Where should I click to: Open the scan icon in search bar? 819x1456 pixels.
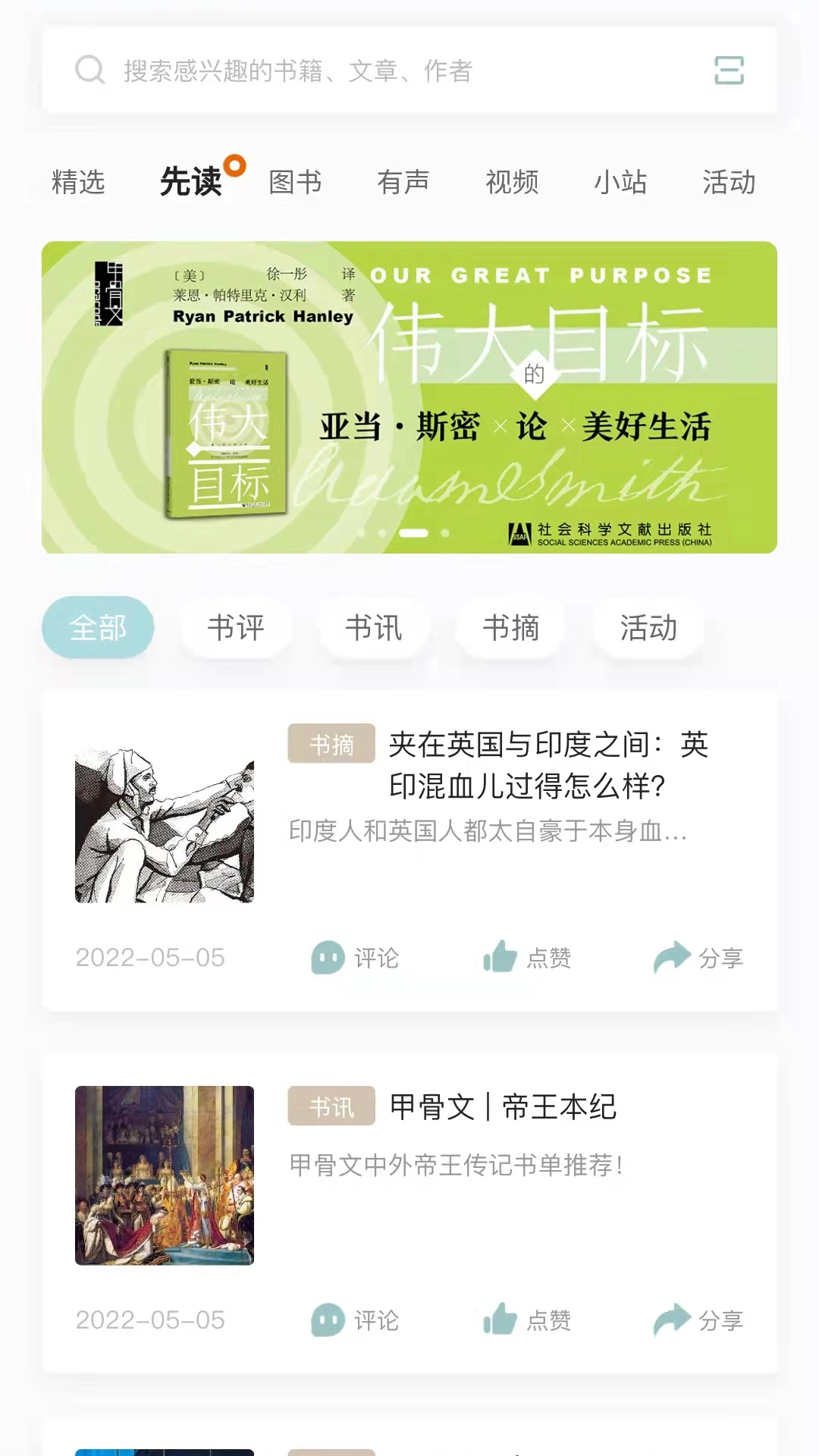point(729,71)
